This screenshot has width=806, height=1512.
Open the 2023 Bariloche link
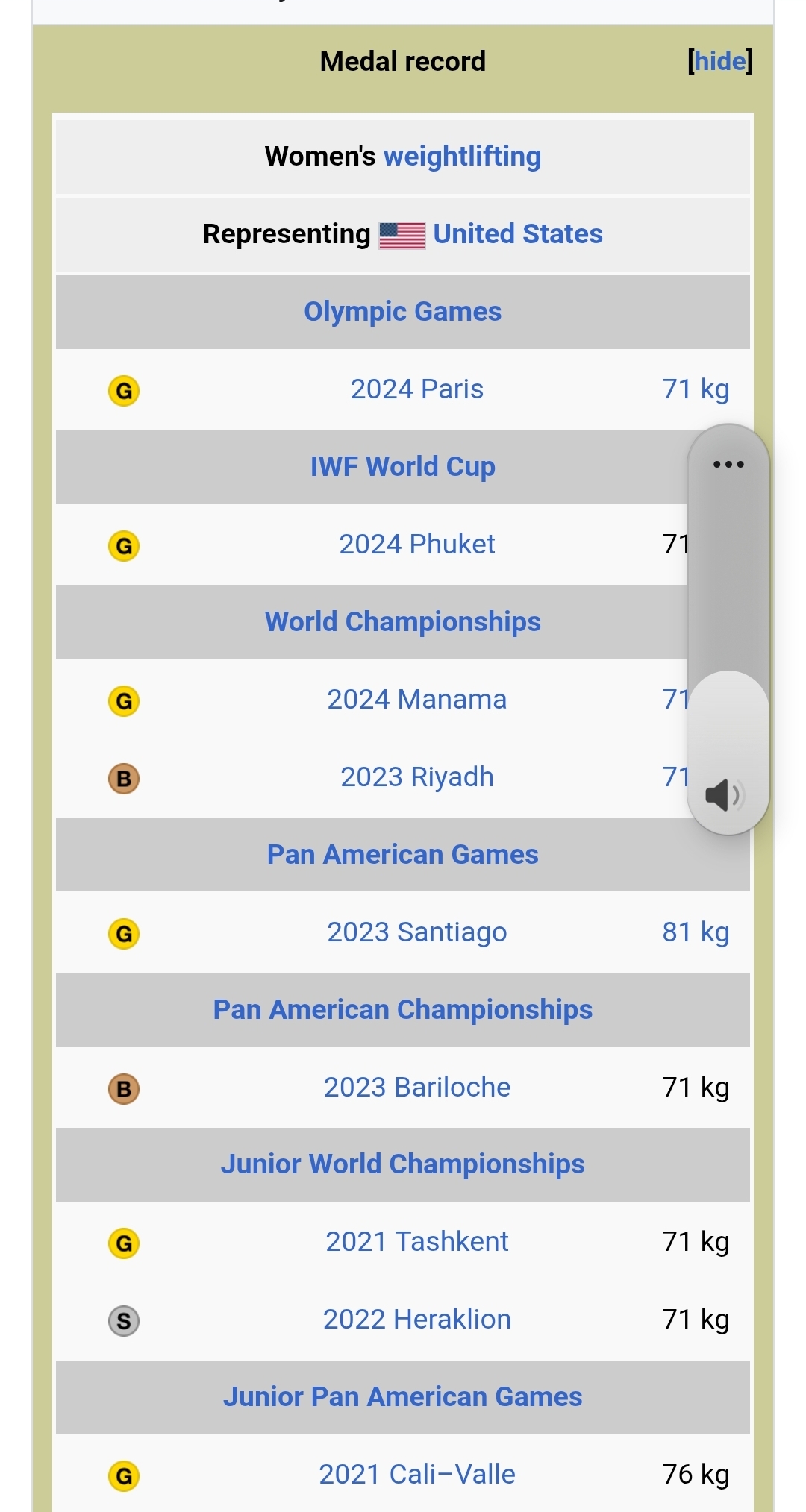(417, 1088)
